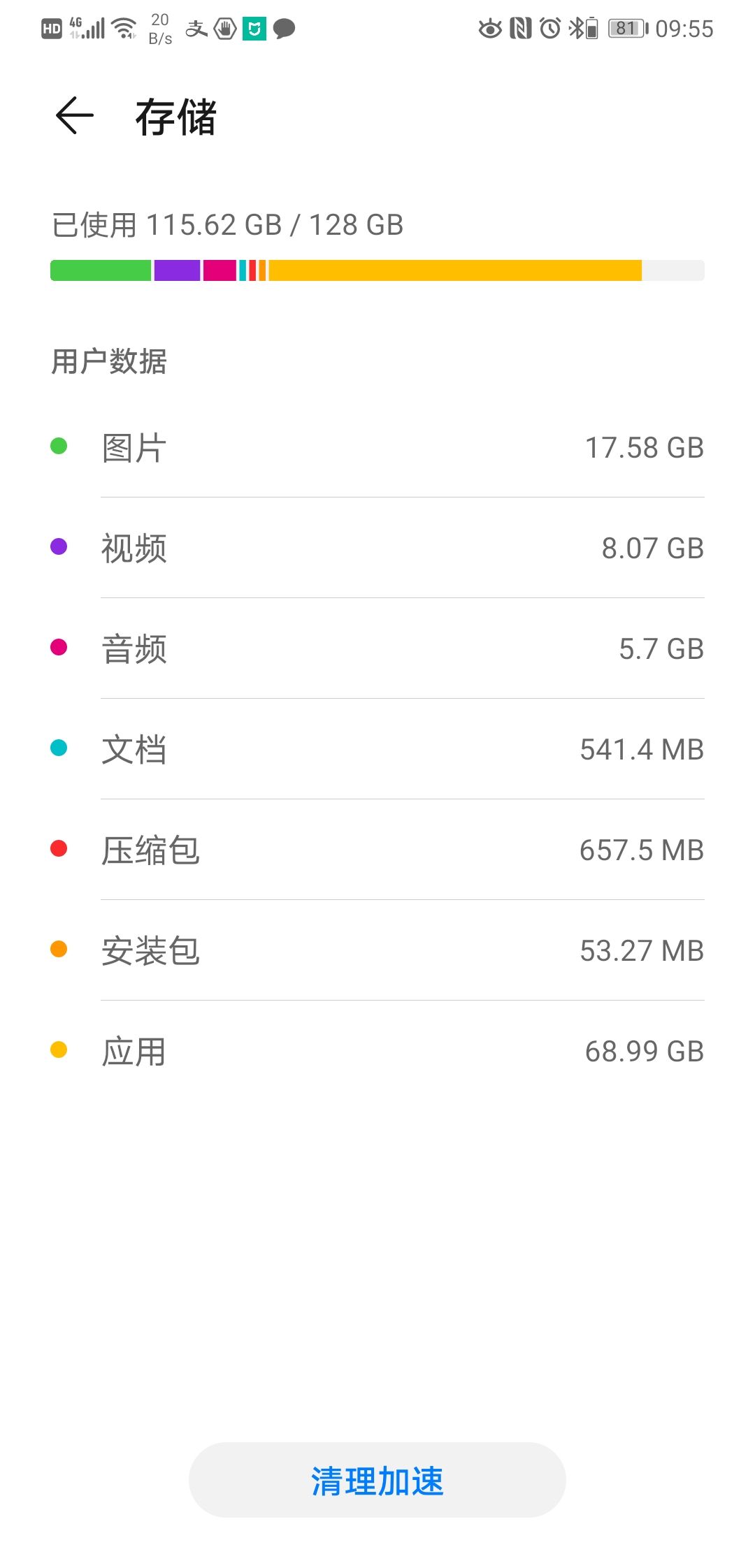
Task: Go back from the 存储 screen
Action: point(75,116)
